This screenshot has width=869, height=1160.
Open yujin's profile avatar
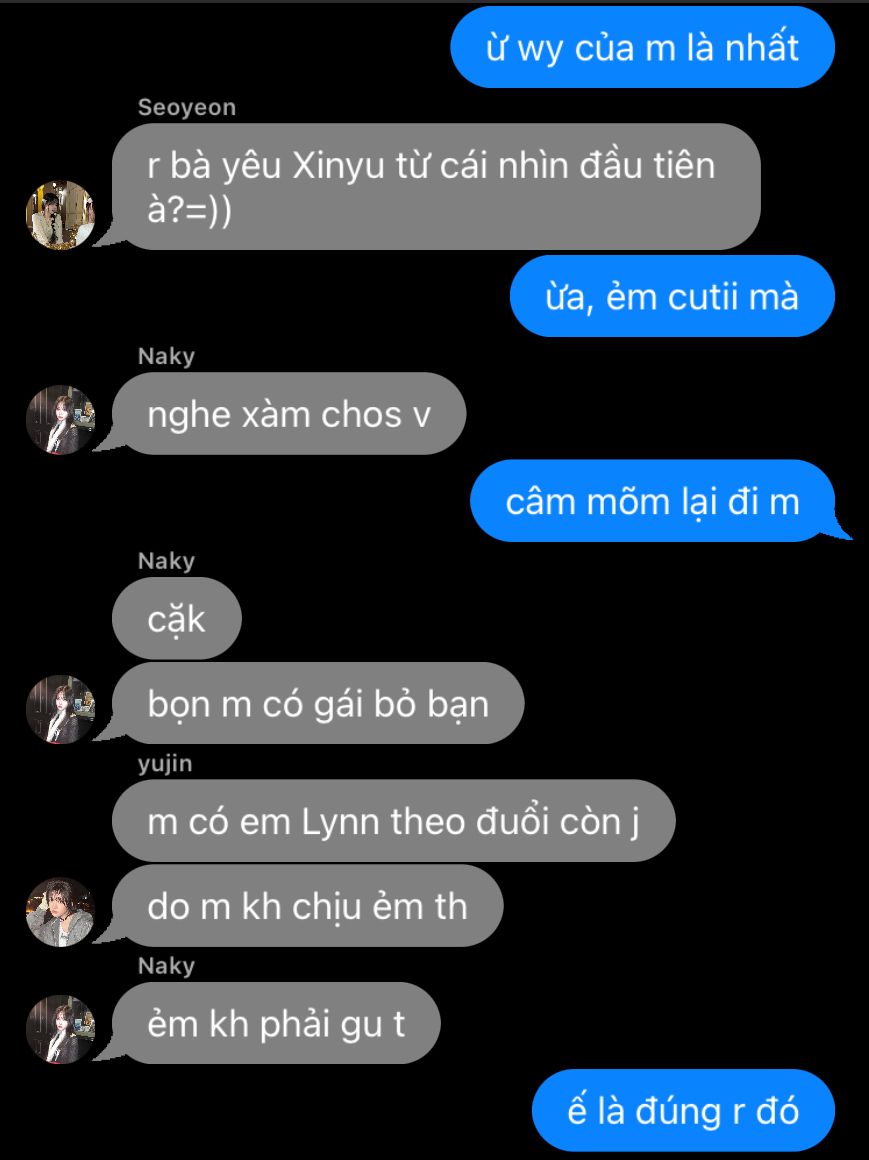click(x=60, y=912)
